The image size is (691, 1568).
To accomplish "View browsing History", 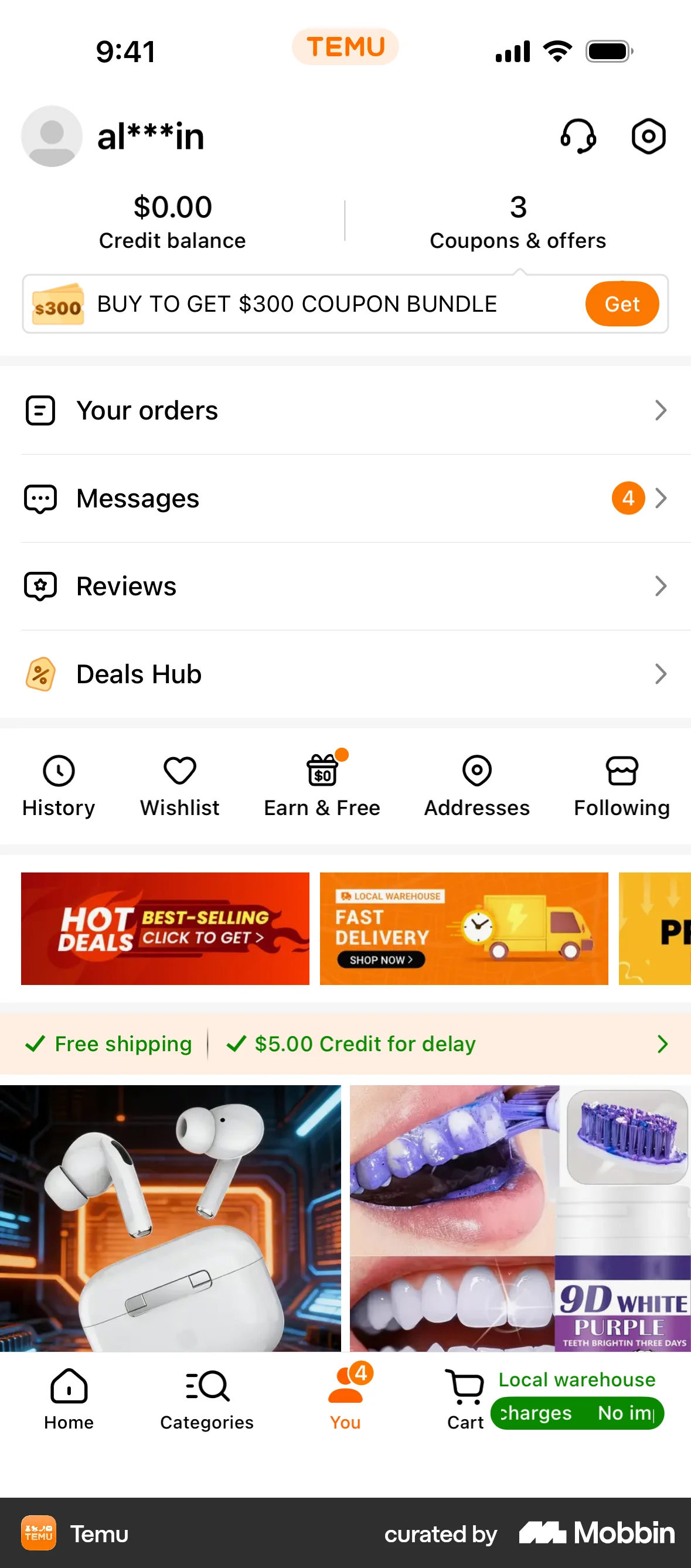I will point(59,786).
